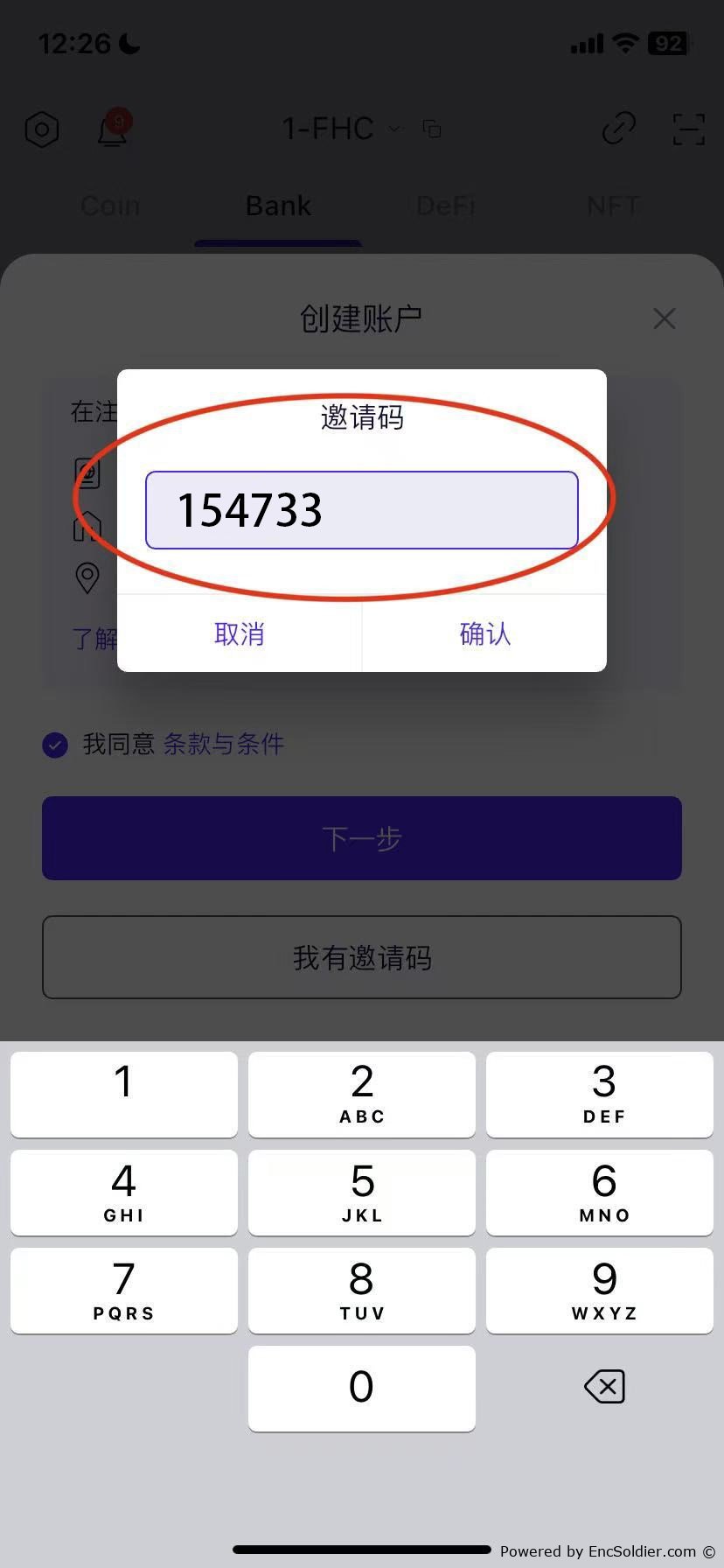
Task: Enter digit 0 on the keypad
Action: pos(361,1388)
